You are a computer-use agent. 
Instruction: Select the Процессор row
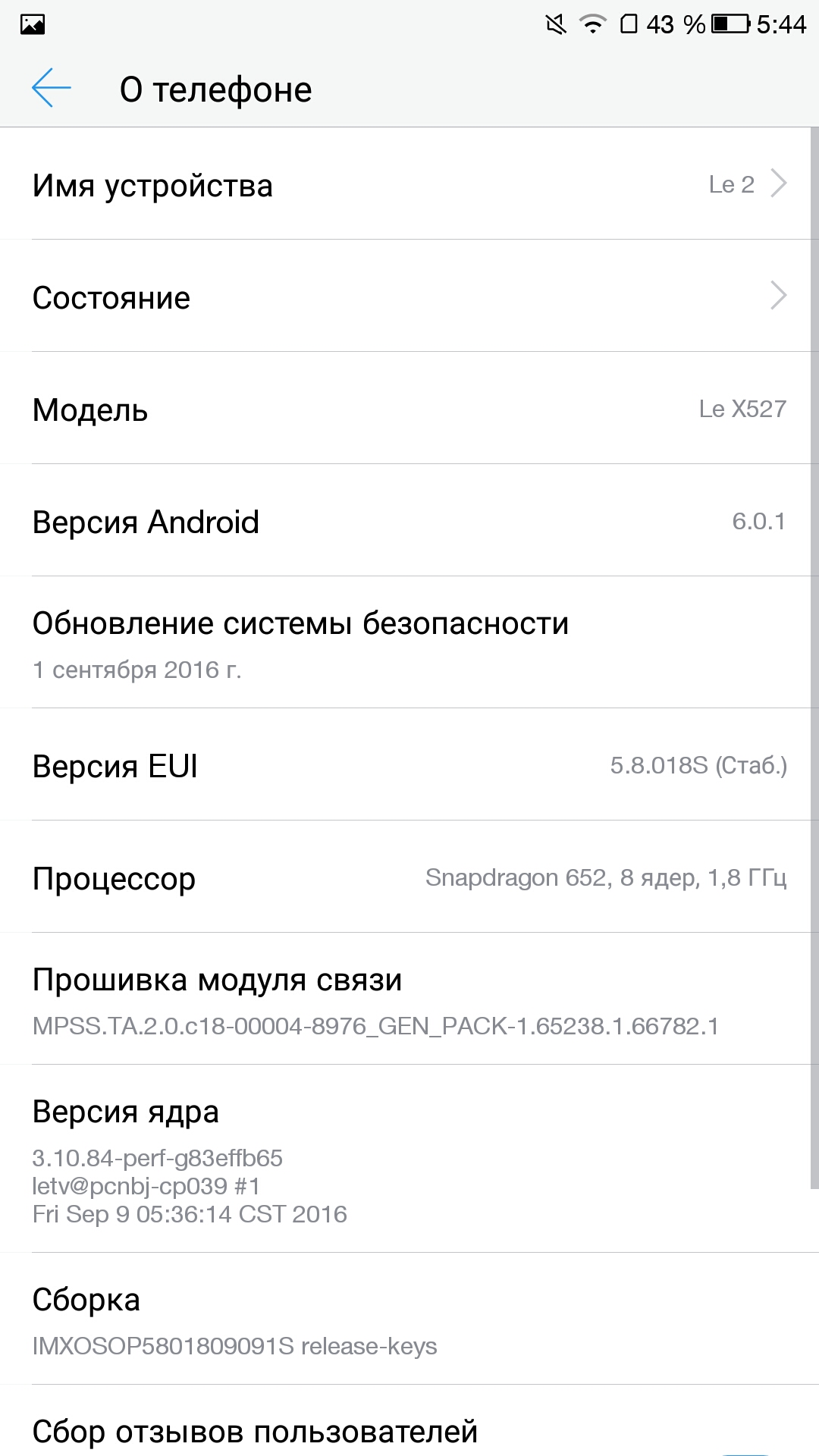click(409, 877)
